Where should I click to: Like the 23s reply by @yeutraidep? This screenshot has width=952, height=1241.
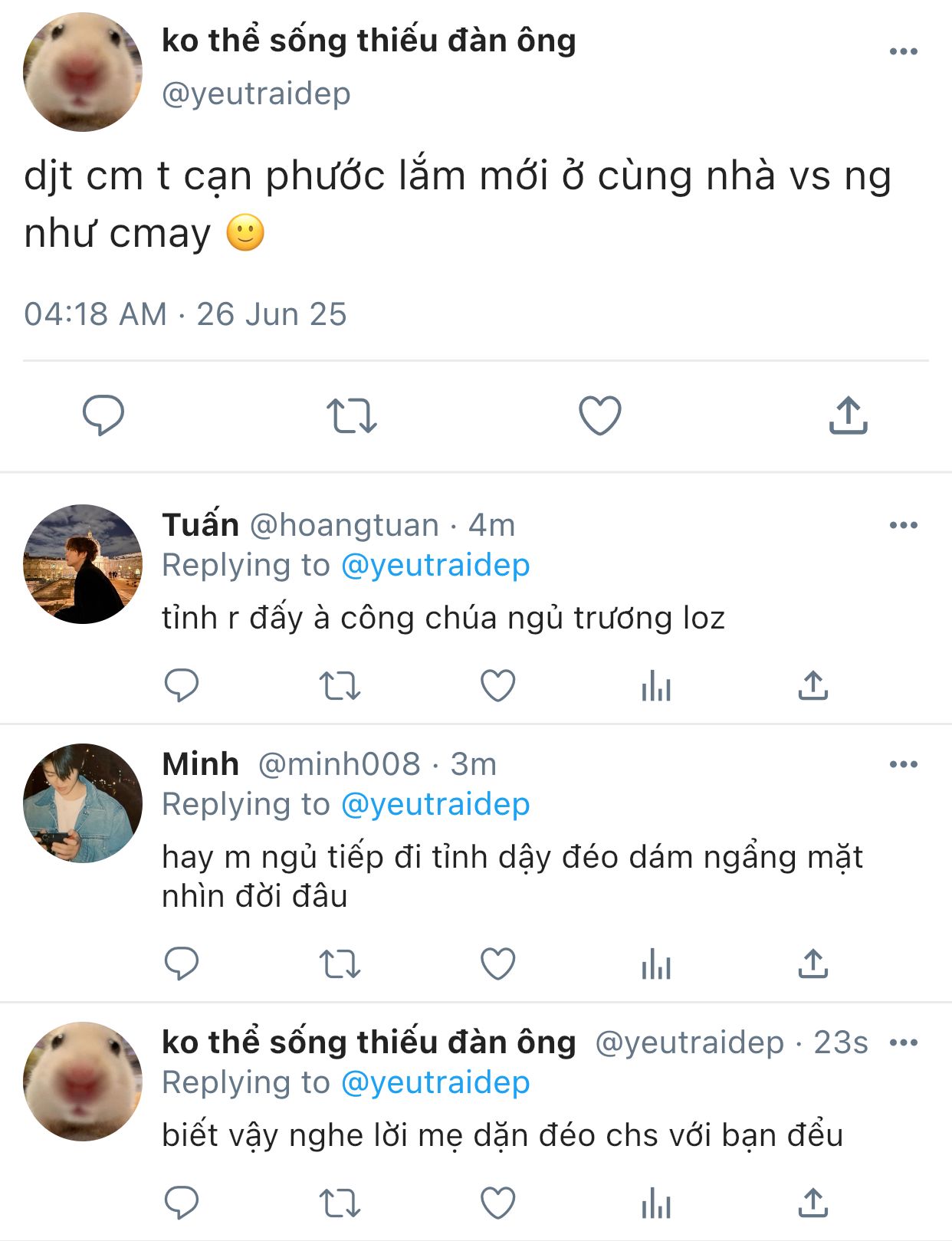tap(497, 1203)
